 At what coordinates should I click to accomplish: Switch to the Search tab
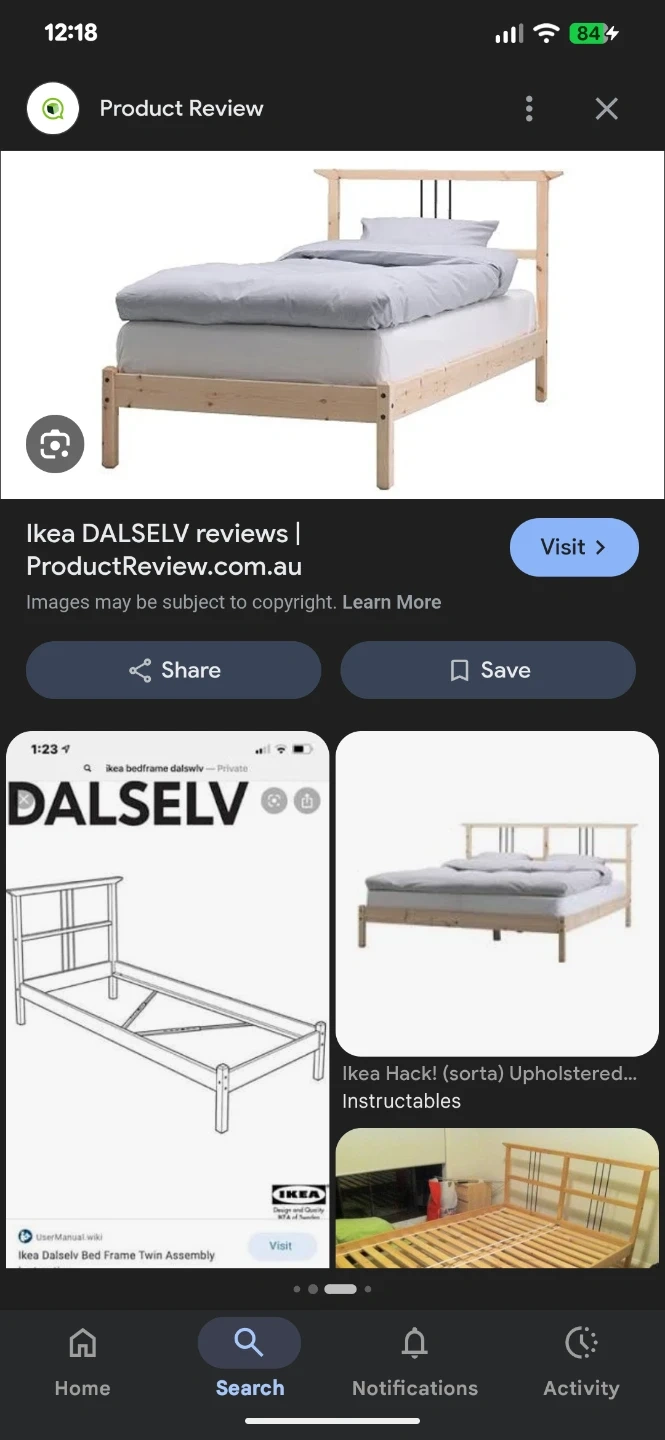click(x=249, y=1362)
